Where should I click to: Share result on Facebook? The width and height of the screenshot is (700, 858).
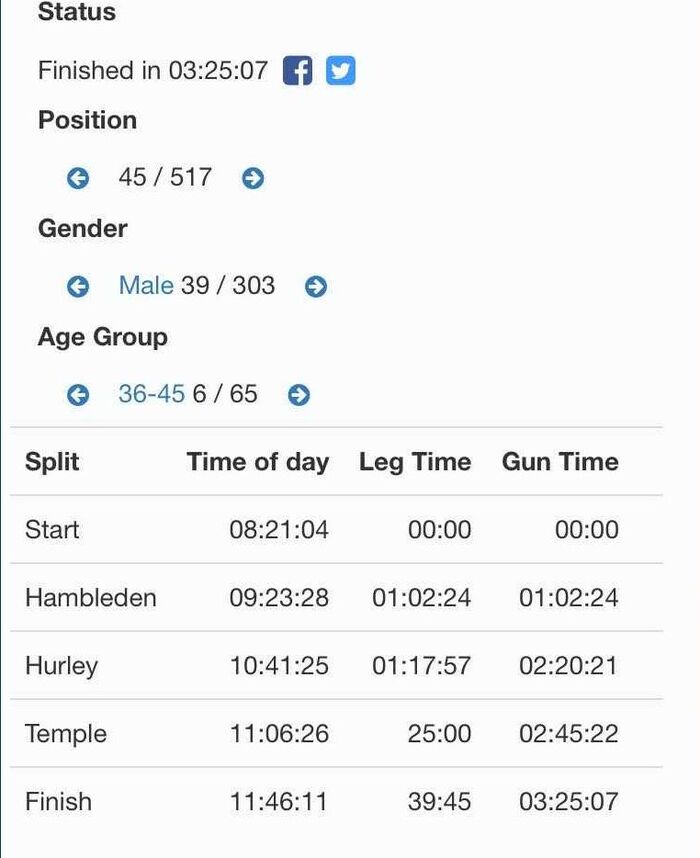click(x=297, y=71)
